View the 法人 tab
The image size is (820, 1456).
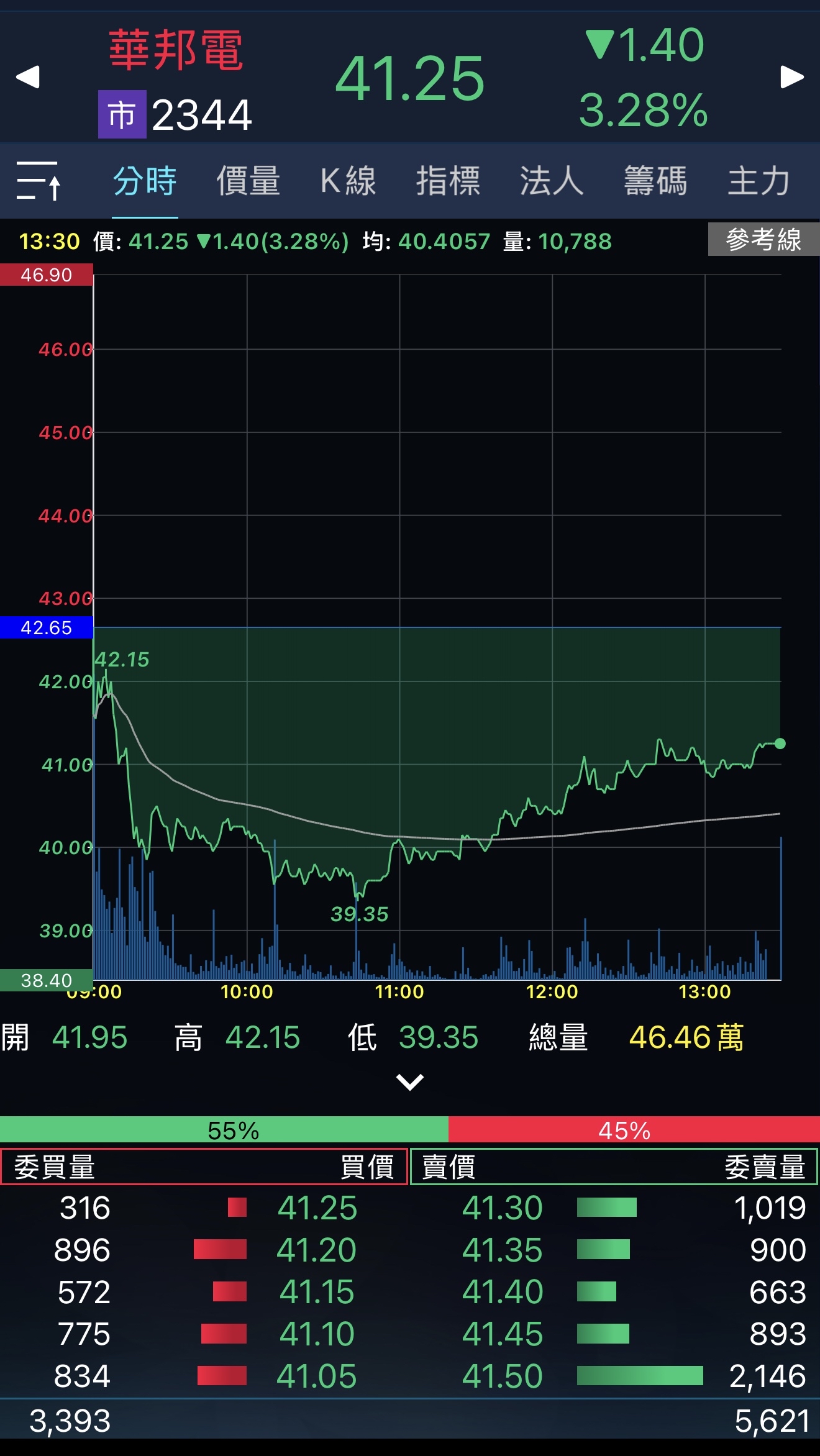pyautogui.click(x=551, y=181)
